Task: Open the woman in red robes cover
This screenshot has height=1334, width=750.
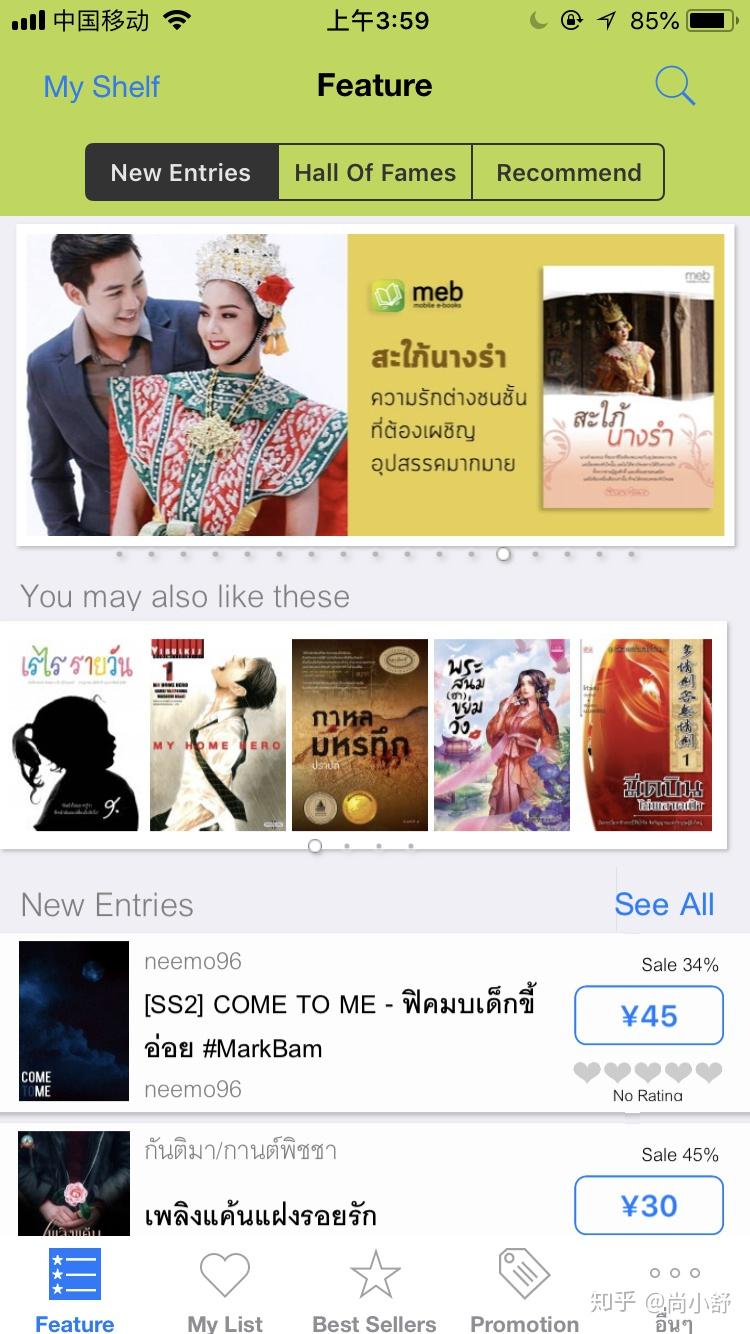Action: pos(502,735)
